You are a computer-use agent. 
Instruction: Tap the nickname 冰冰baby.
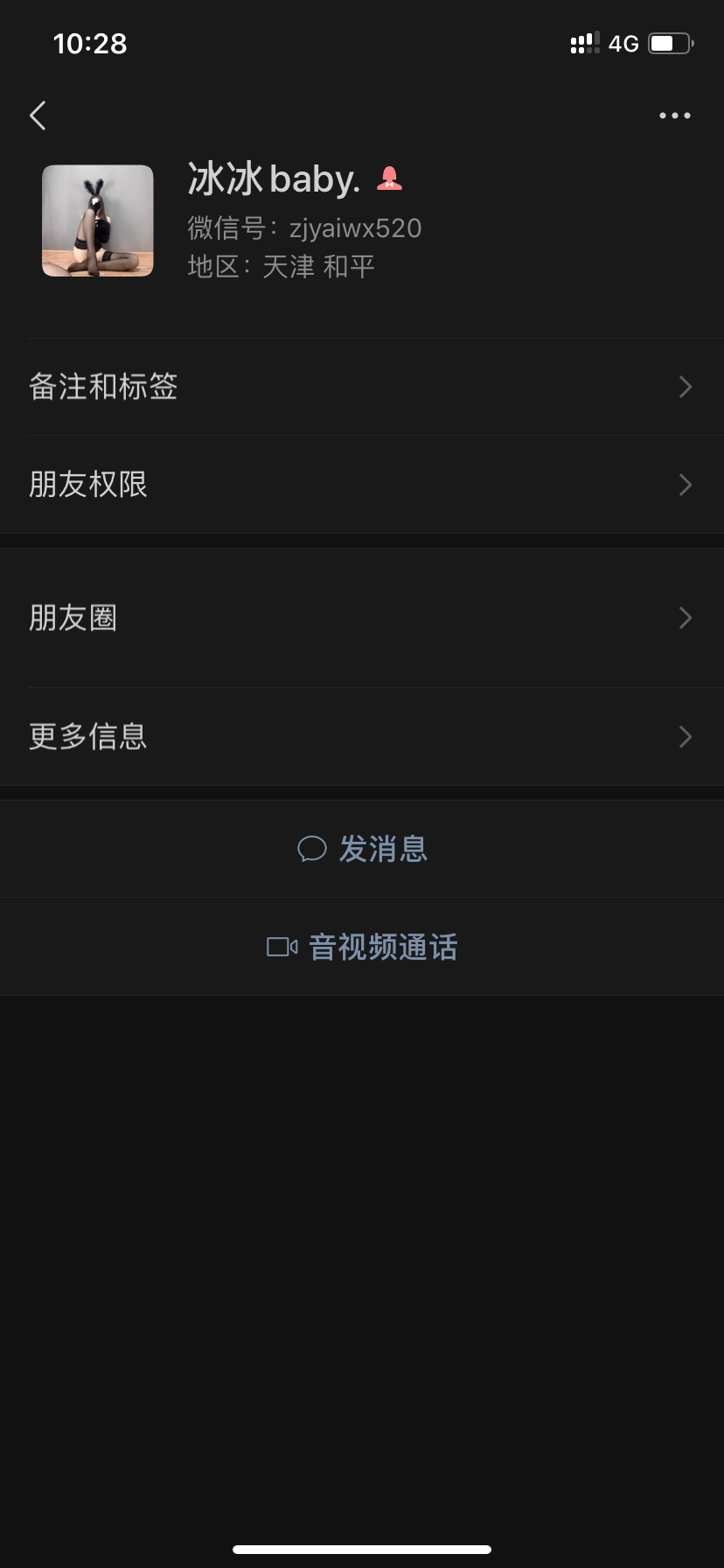tap(274, 178)
